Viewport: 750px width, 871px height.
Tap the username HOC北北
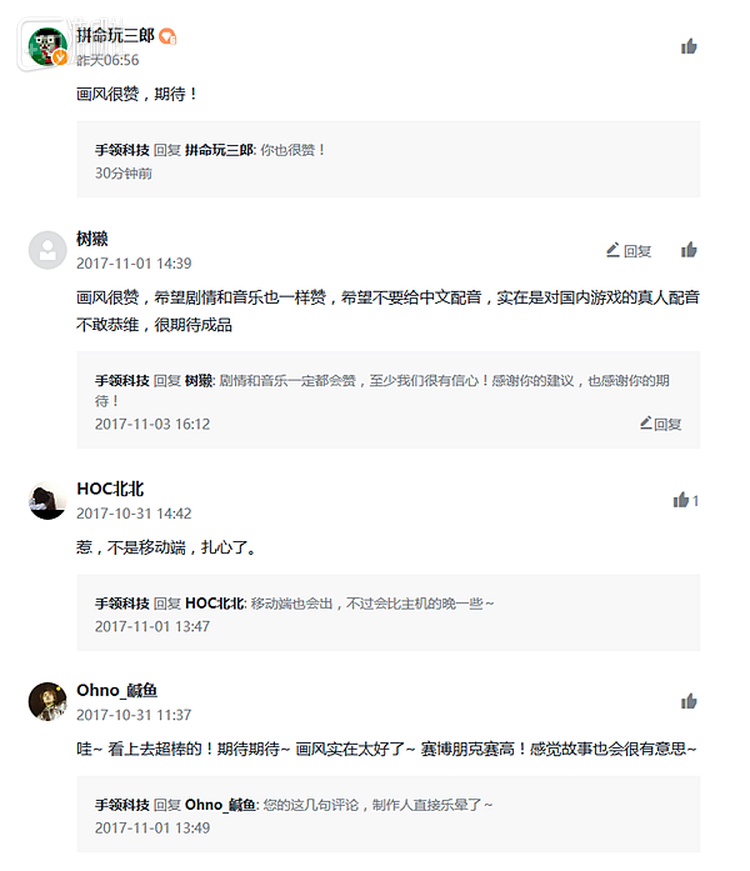(110, 489)
